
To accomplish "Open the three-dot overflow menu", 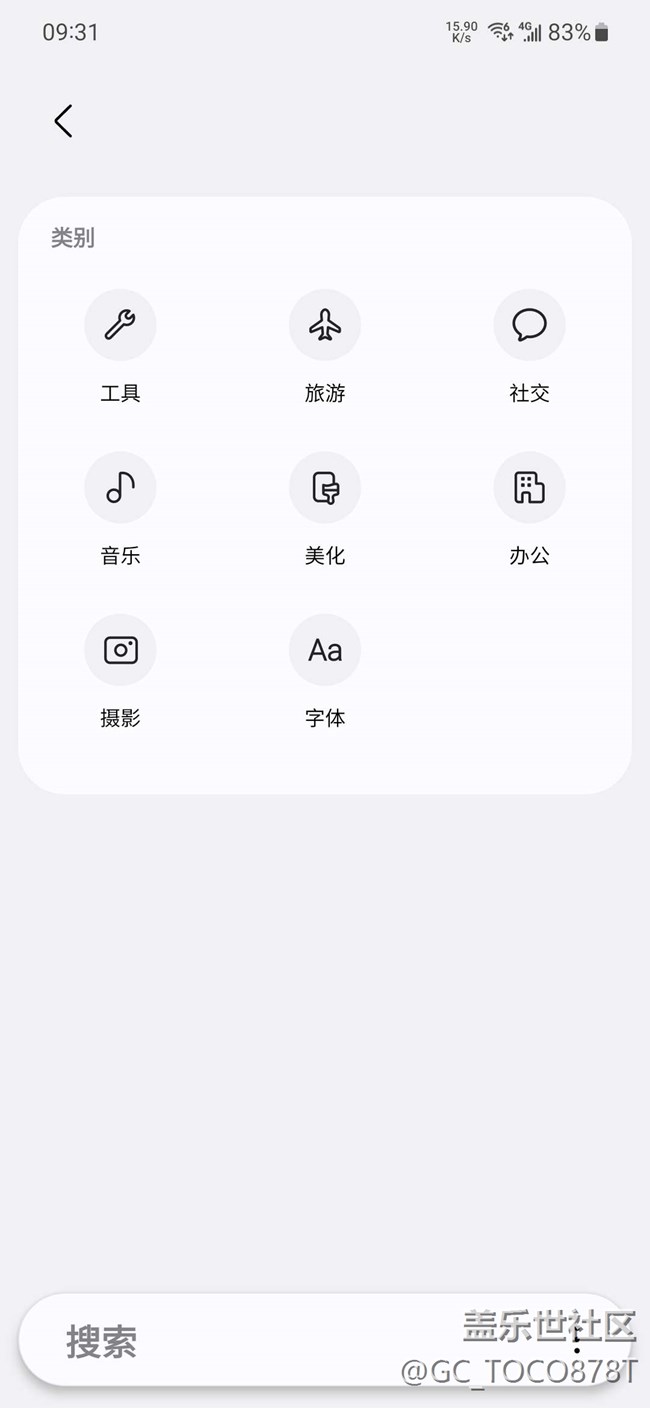I will (x=577, y=1341).
